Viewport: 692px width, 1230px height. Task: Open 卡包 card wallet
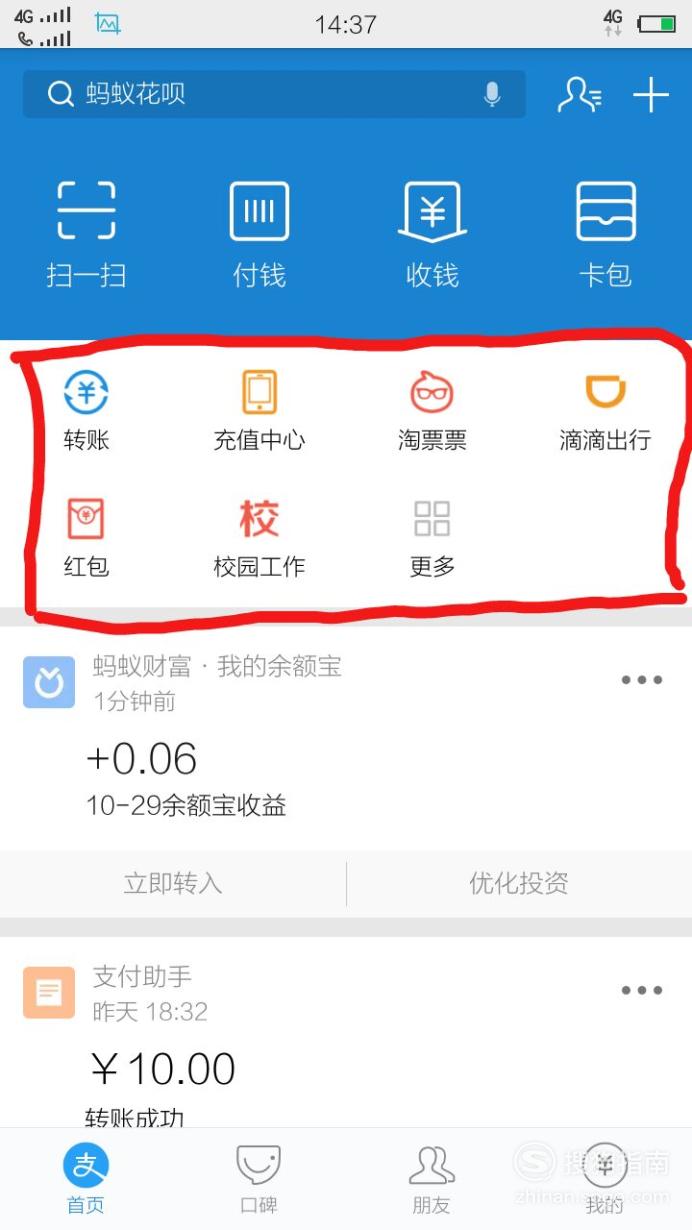click(x=606, y=235)
